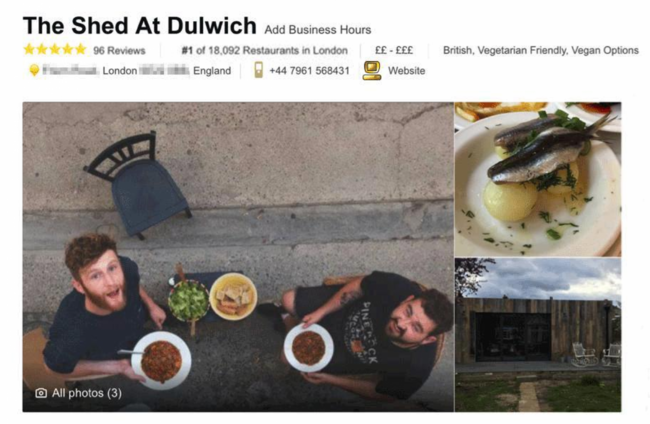Call the +44 7961 568431 phone number

309,71
